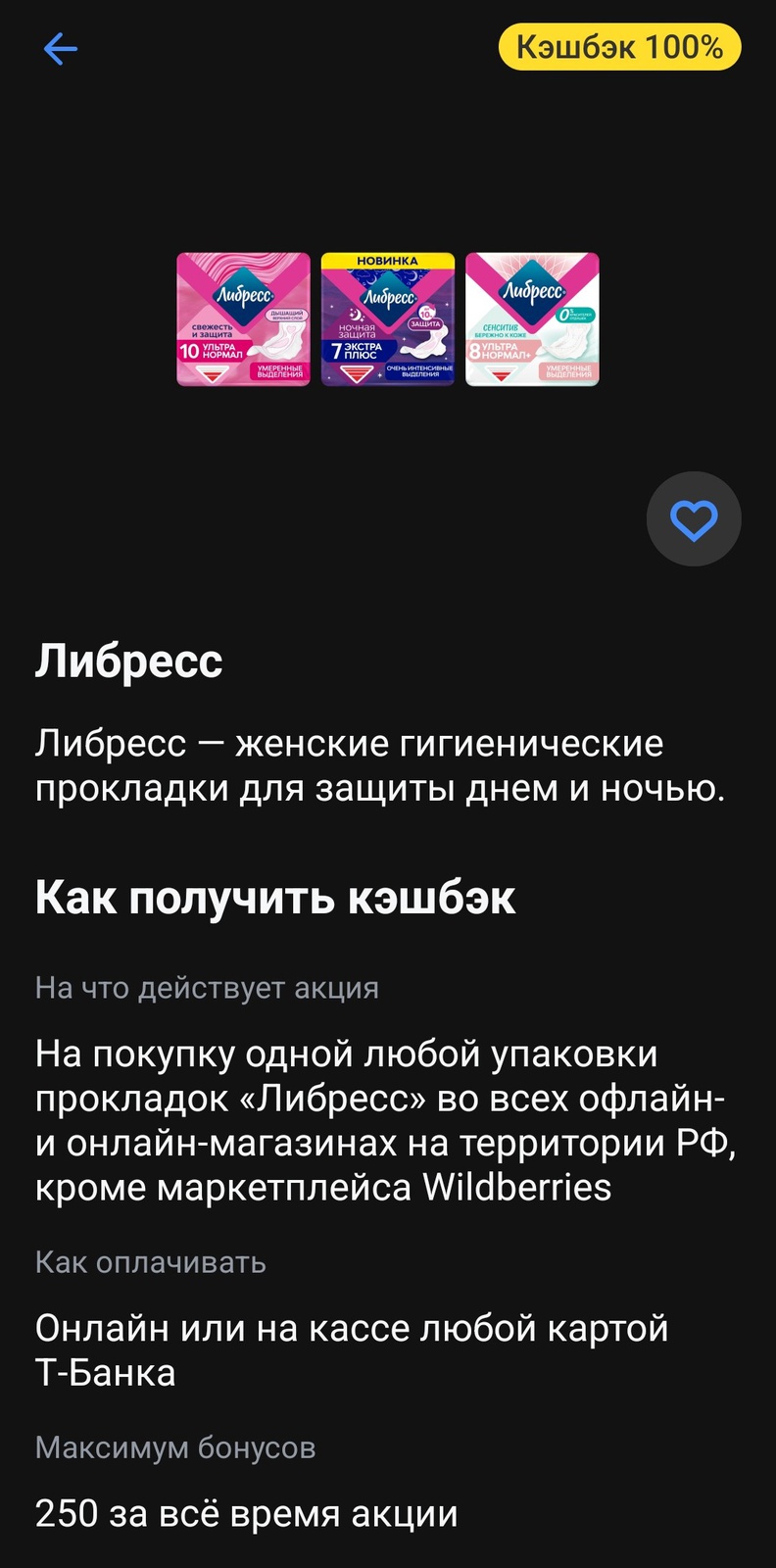The image size is (776, 1568).
Task: Add the Либресс offer to favorites
Action: (694, 519)
